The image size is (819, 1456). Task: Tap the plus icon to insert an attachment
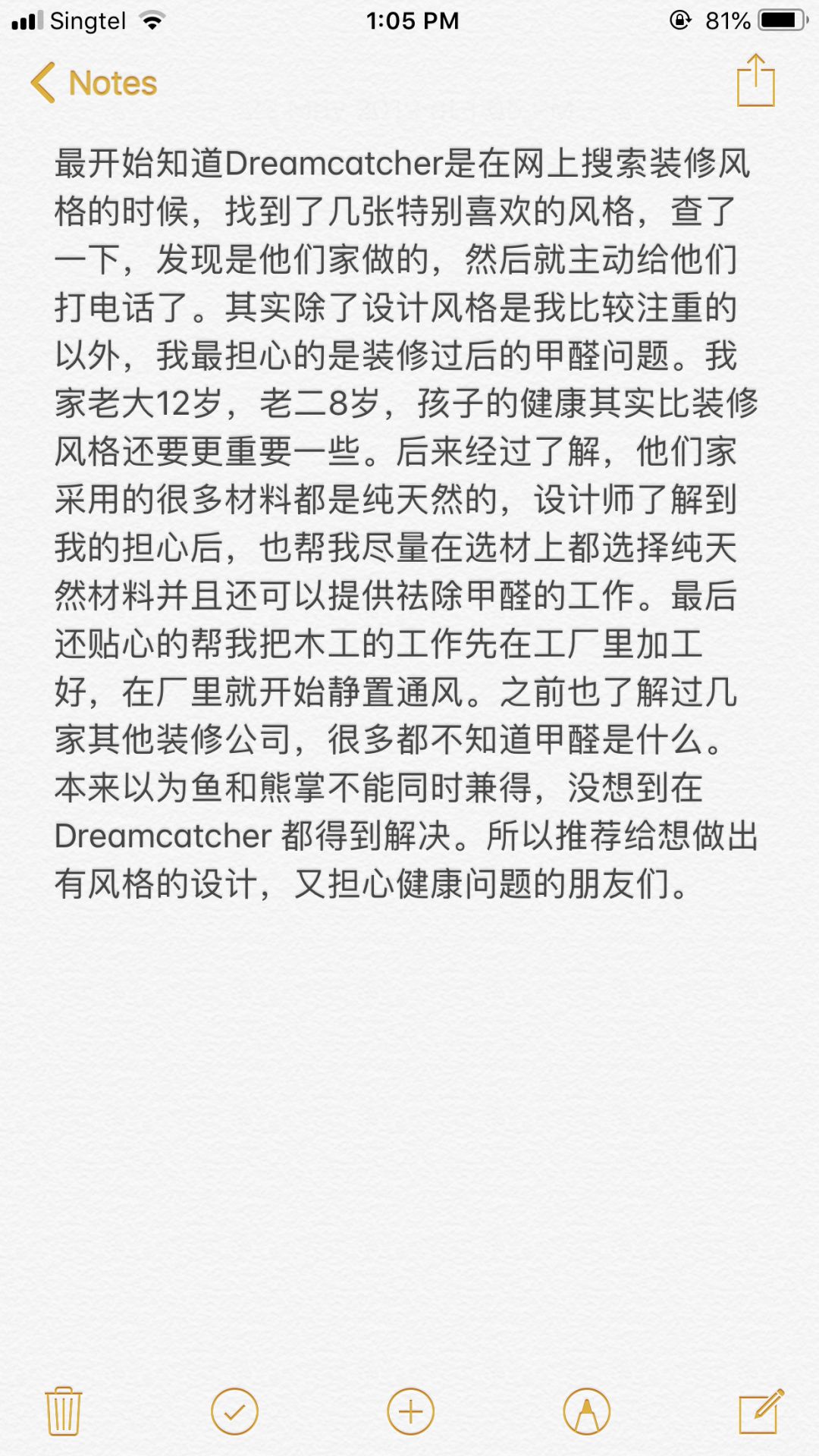click(x=410, y=1411)
